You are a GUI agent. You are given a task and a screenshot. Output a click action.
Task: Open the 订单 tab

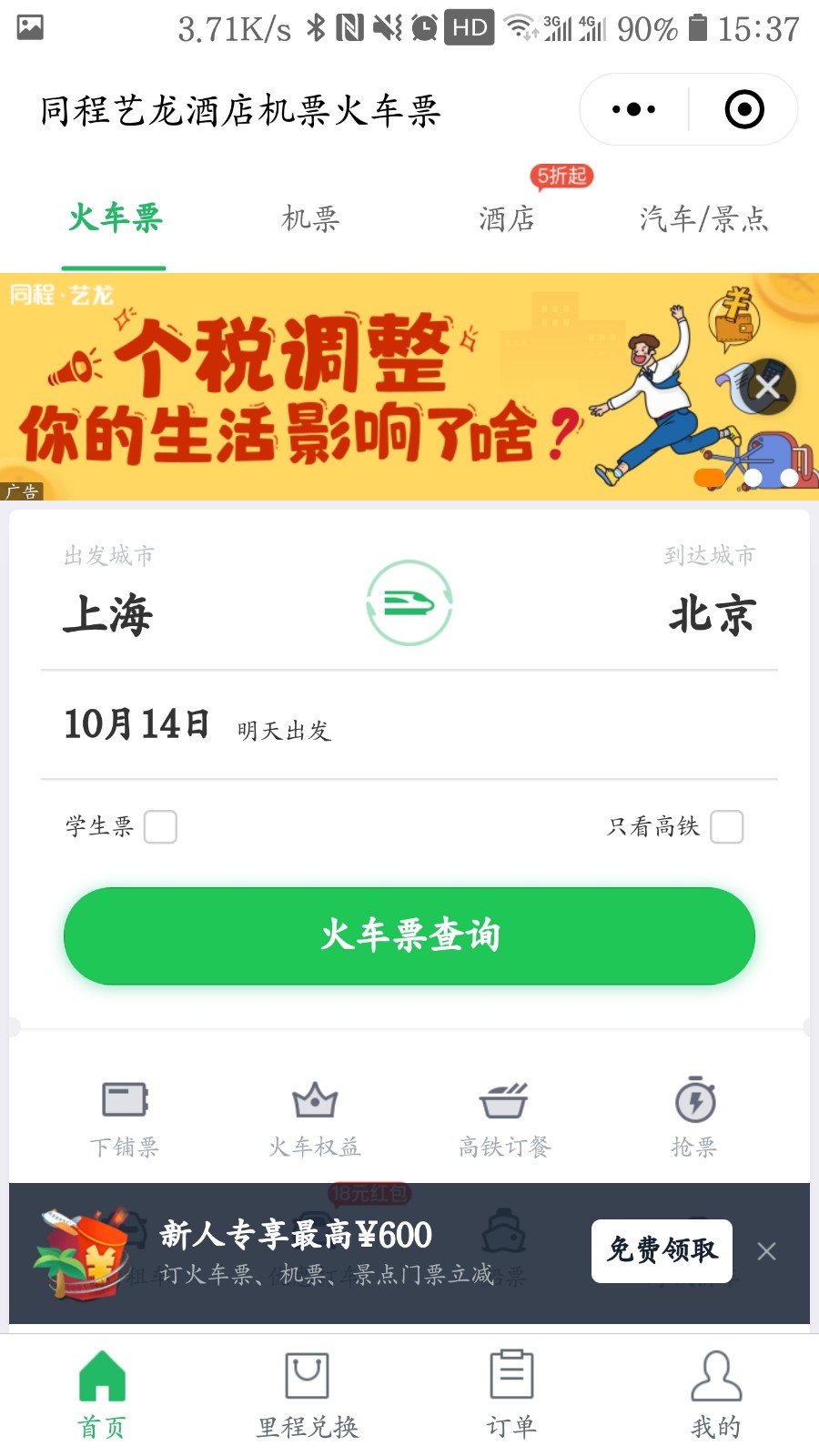511,1394
